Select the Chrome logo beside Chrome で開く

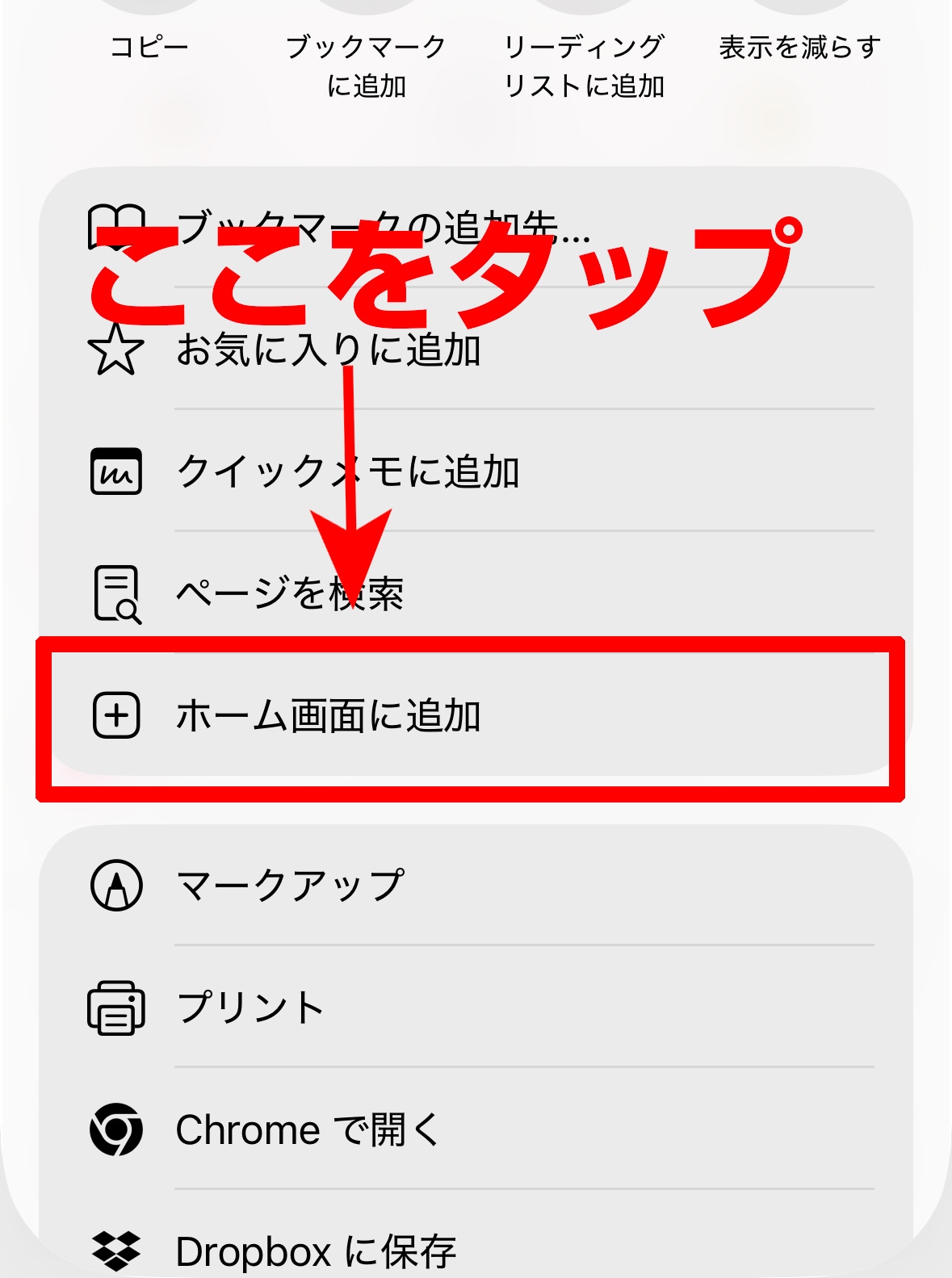(x=118, y=1130)
